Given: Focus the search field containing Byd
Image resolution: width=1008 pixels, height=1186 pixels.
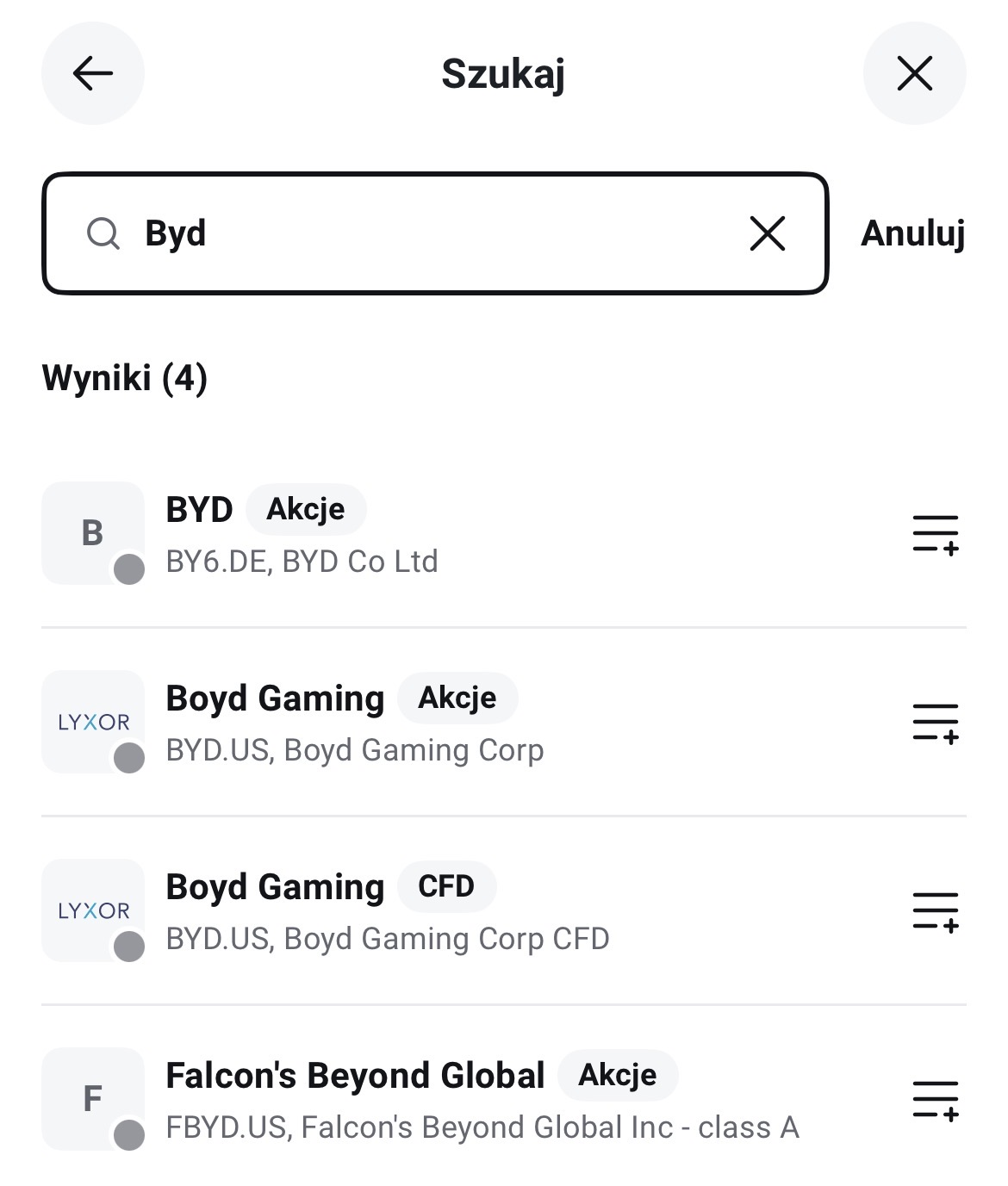Looking at the screenshot, I should 431,233.
